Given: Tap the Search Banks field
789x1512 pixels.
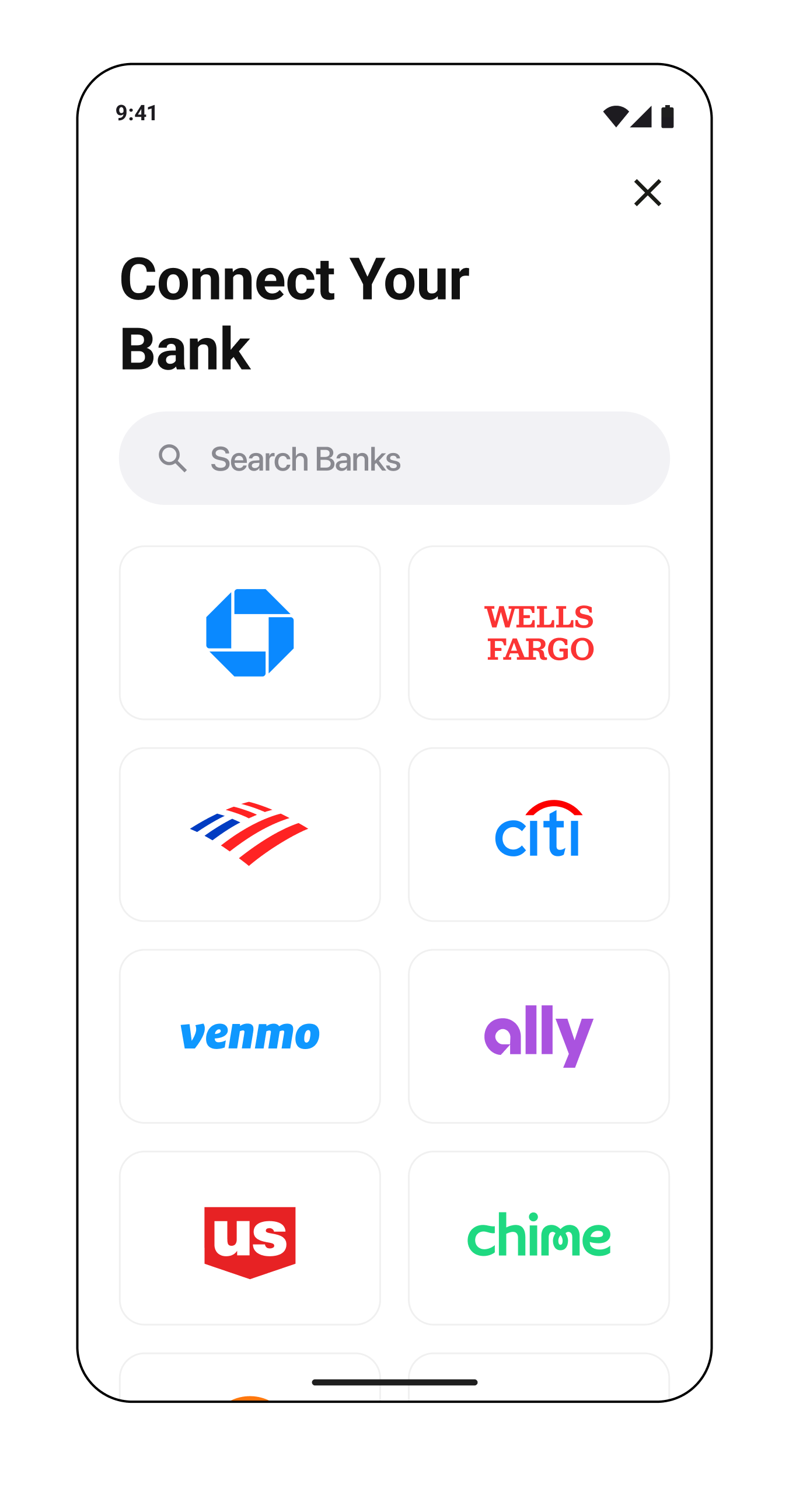Looking at the screenshot, I should [394, 458].
